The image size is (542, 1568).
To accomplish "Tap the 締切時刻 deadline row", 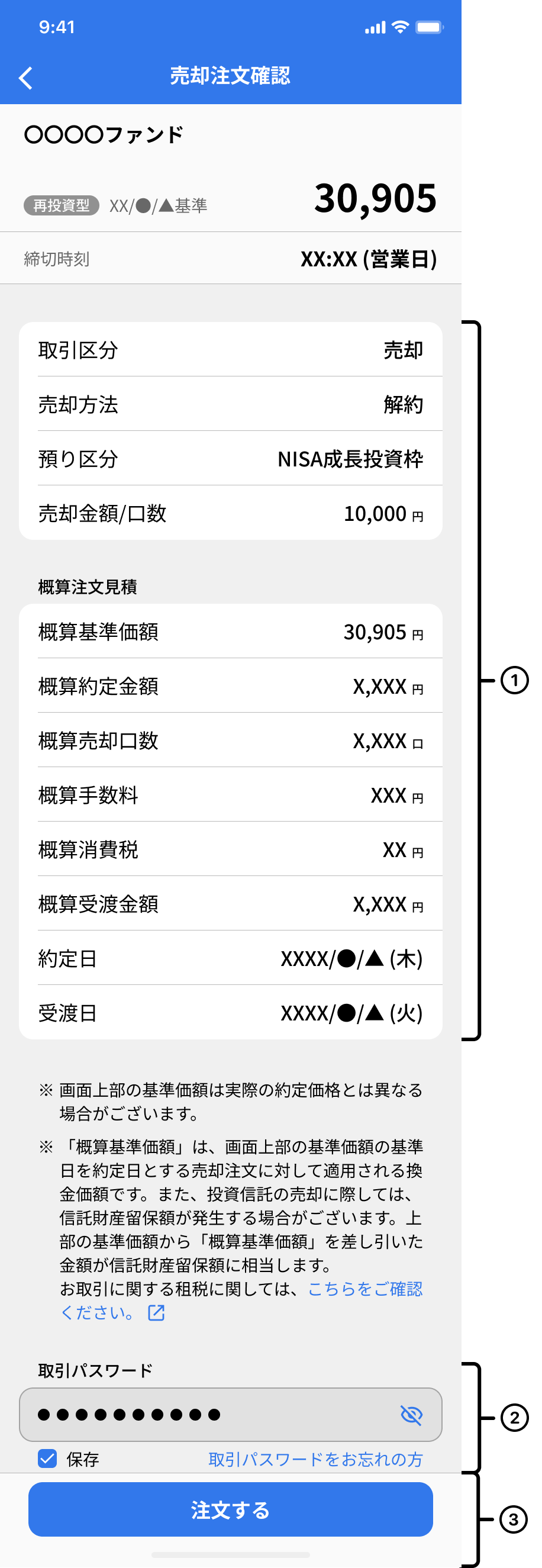I will (x=231, y=257).
